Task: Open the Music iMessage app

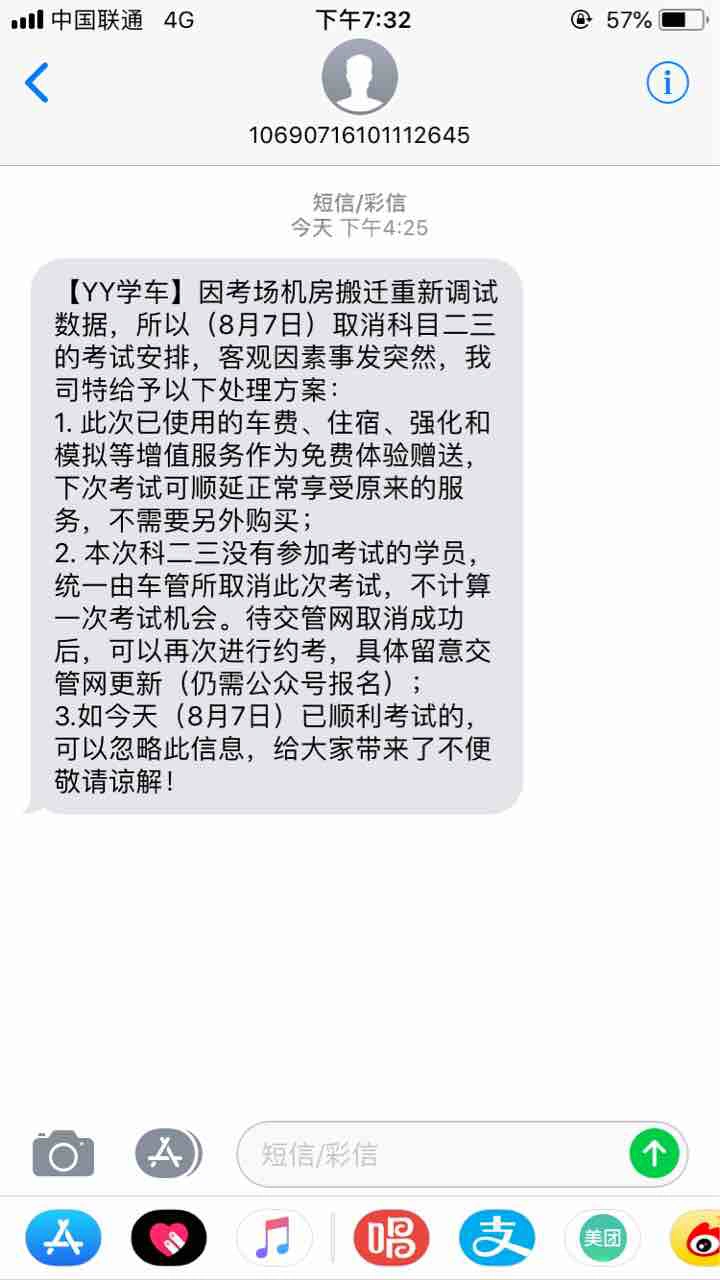Action: click(x=274, y=1238)
